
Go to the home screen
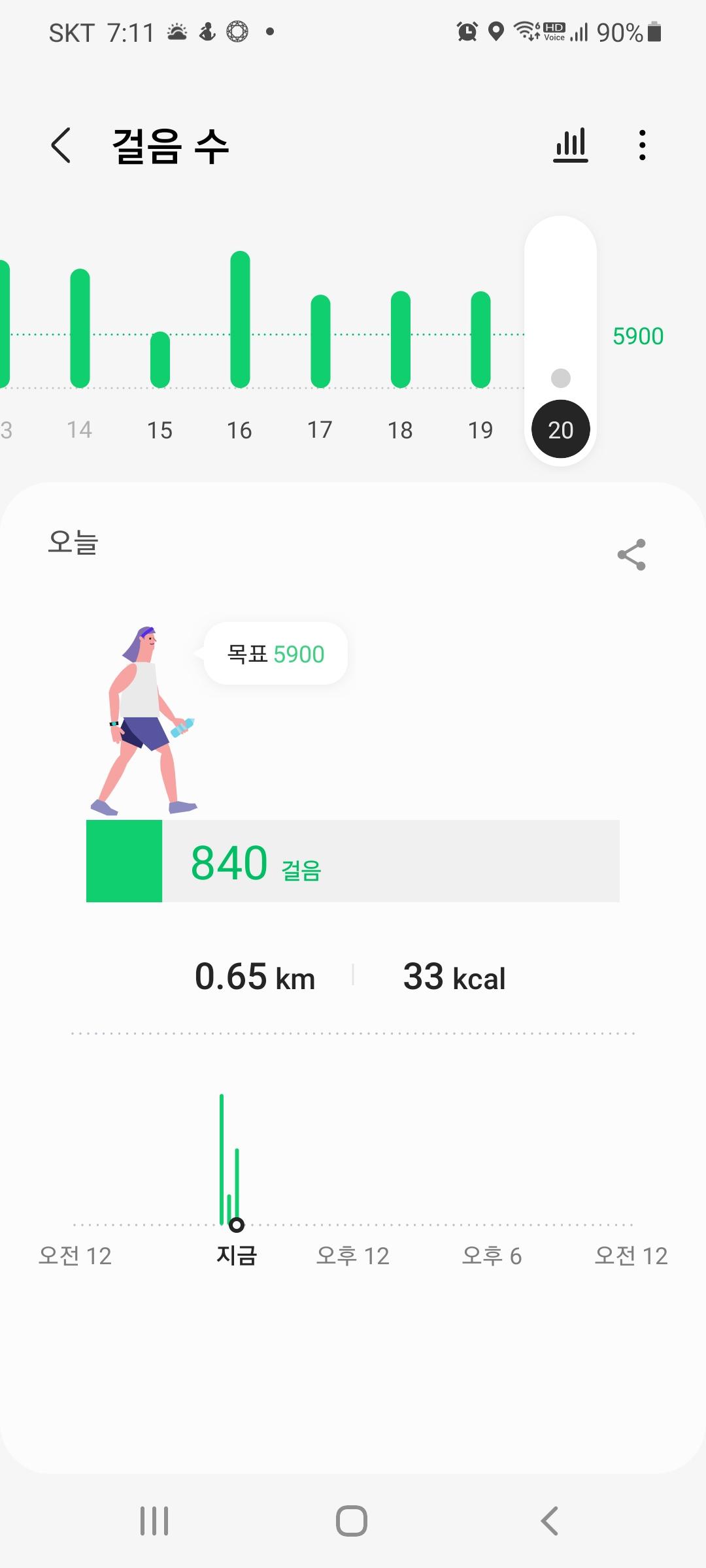coord(352,1521)
